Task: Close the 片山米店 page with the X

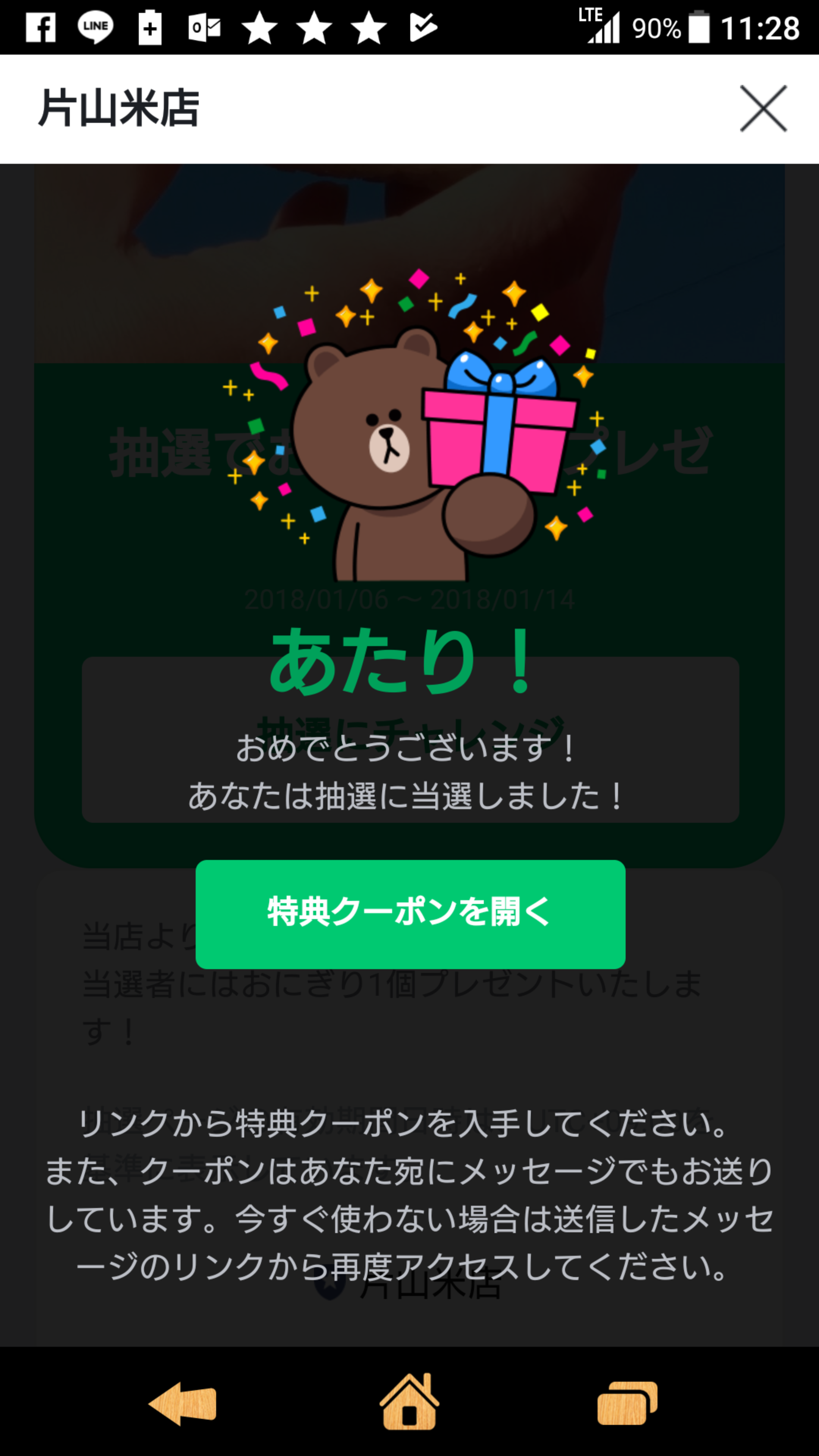Action: [764, 108]
